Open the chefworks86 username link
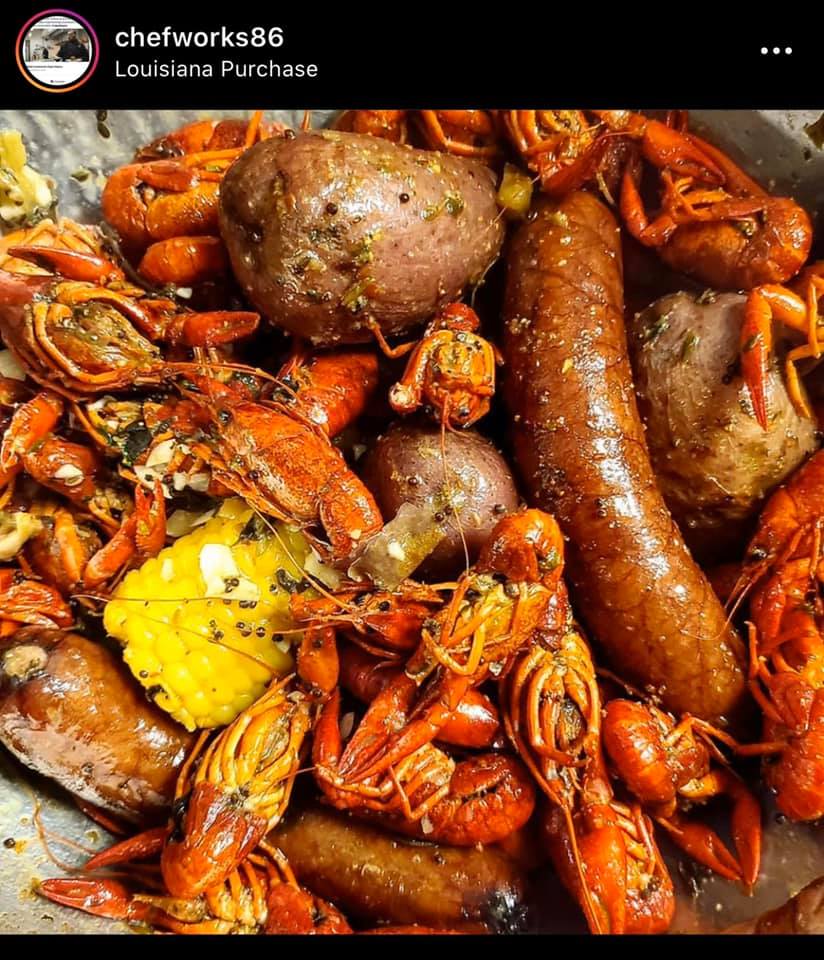 pyautogui.click(x=199, y=37)
